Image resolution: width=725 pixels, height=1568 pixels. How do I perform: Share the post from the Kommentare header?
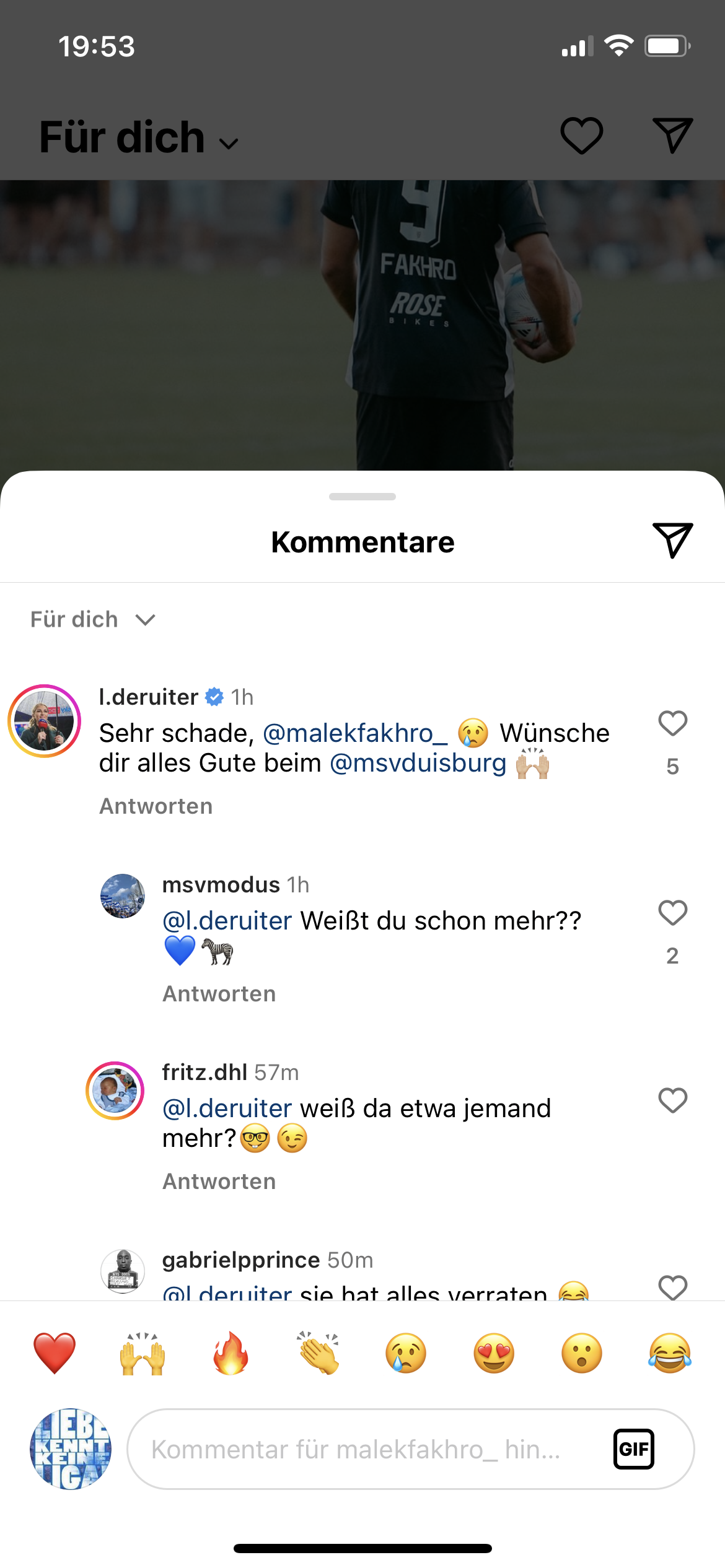[x=672, y=541]
